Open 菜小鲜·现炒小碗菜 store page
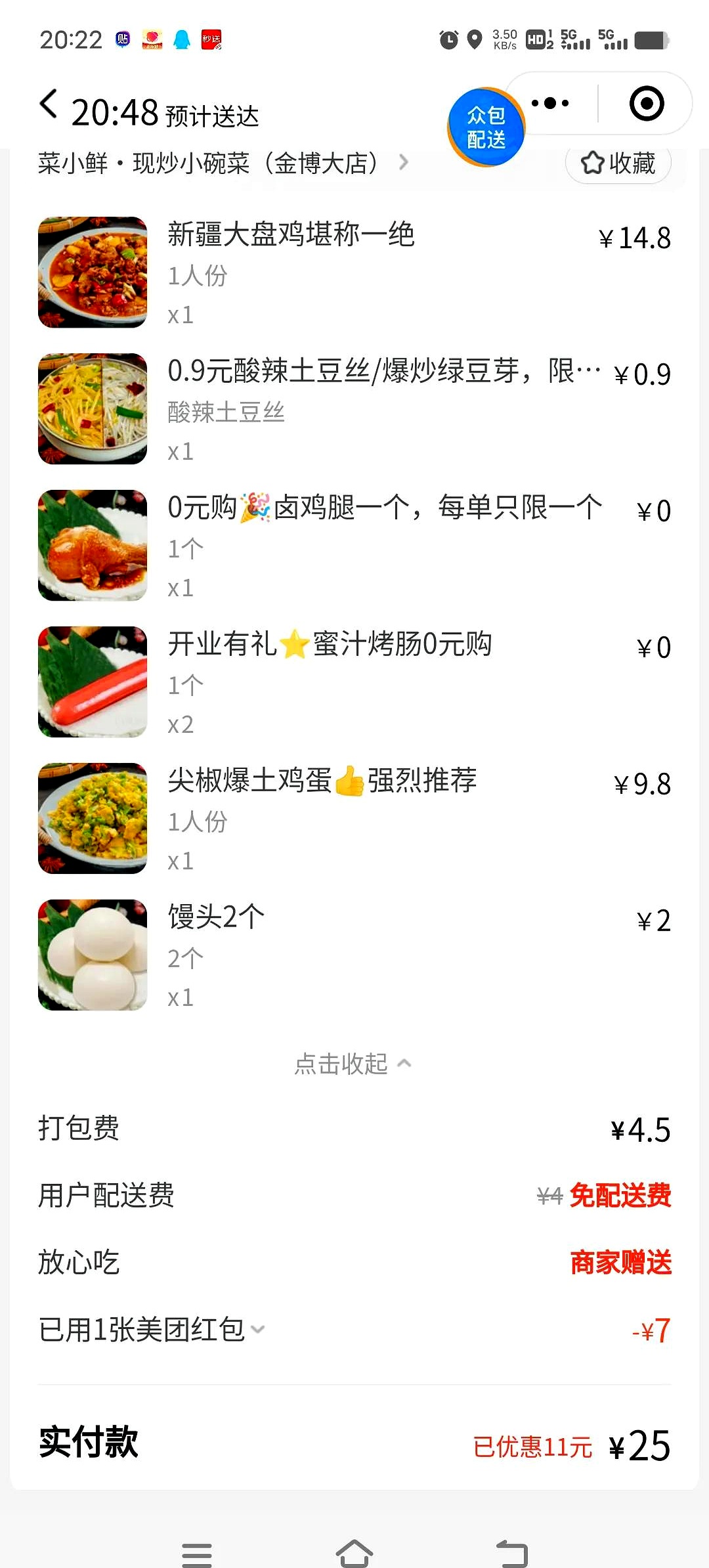Image resolution: width=709 pixels, height=1568 pixels. click(205, 164)
